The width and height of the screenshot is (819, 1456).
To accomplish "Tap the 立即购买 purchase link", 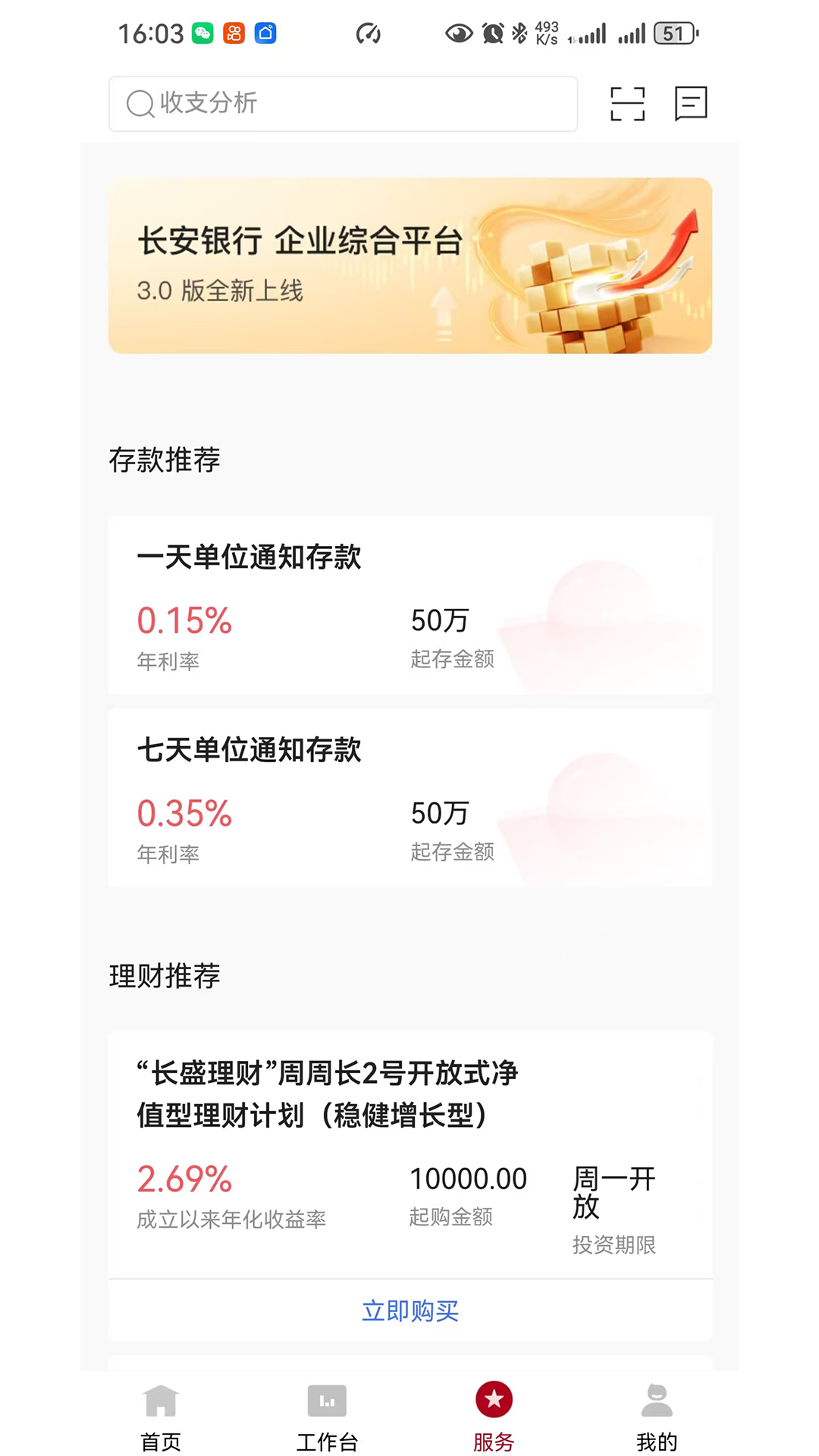I will [x=409, y=1310].
